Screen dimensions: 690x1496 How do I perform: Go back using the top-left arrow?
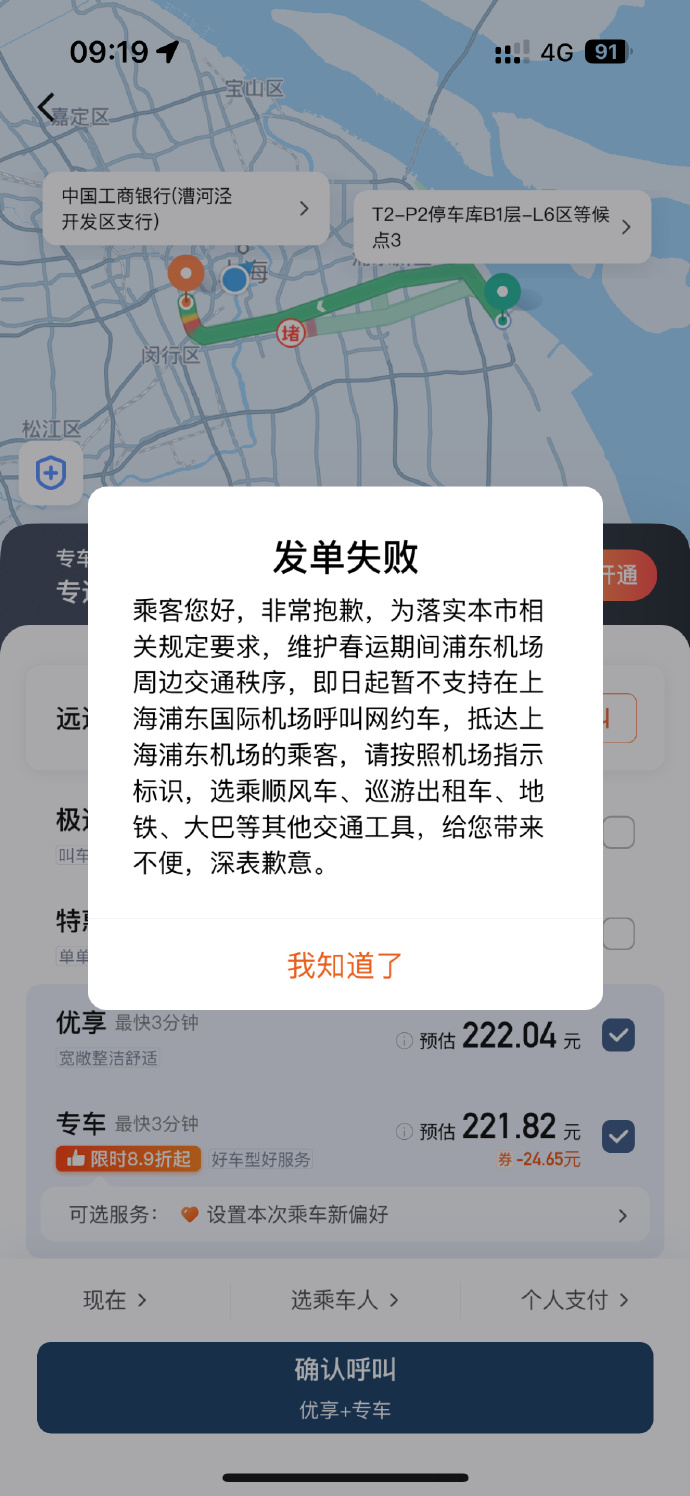pos(46,107)
